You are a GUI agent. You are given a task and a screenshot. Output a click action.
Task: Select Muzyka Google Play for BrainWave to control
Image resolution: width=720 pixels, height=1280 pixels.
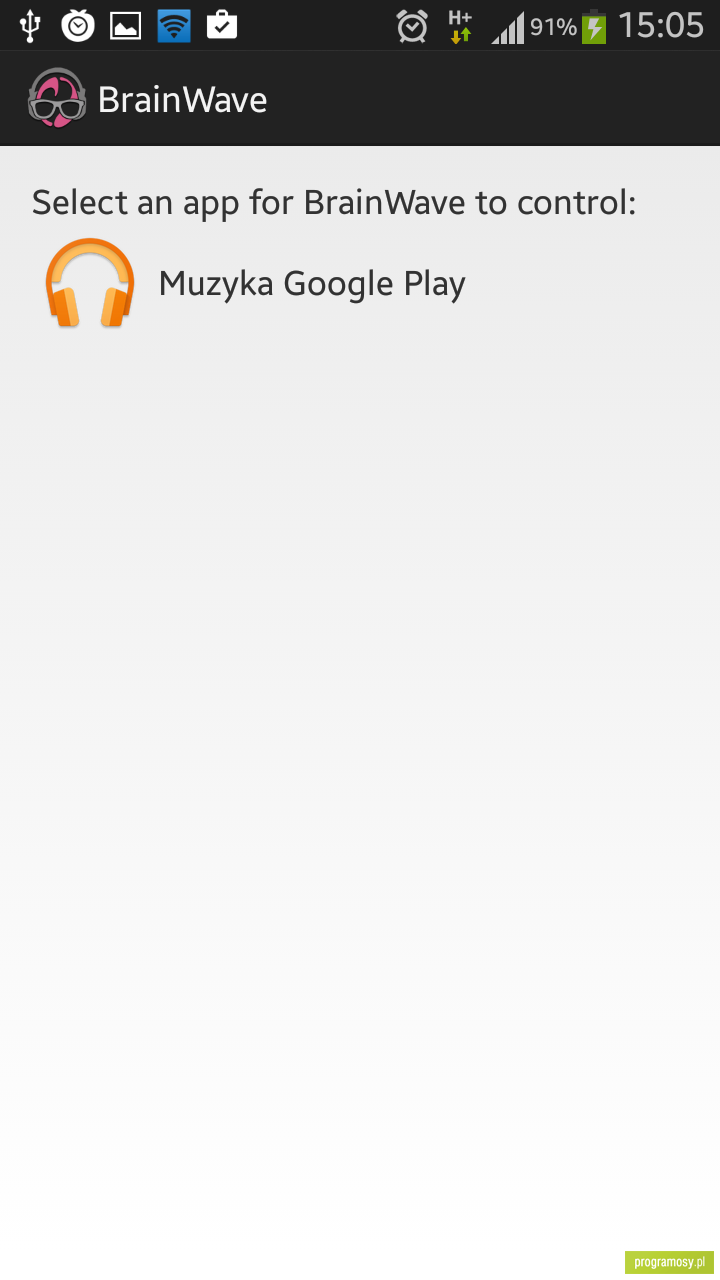pos(360,283)
